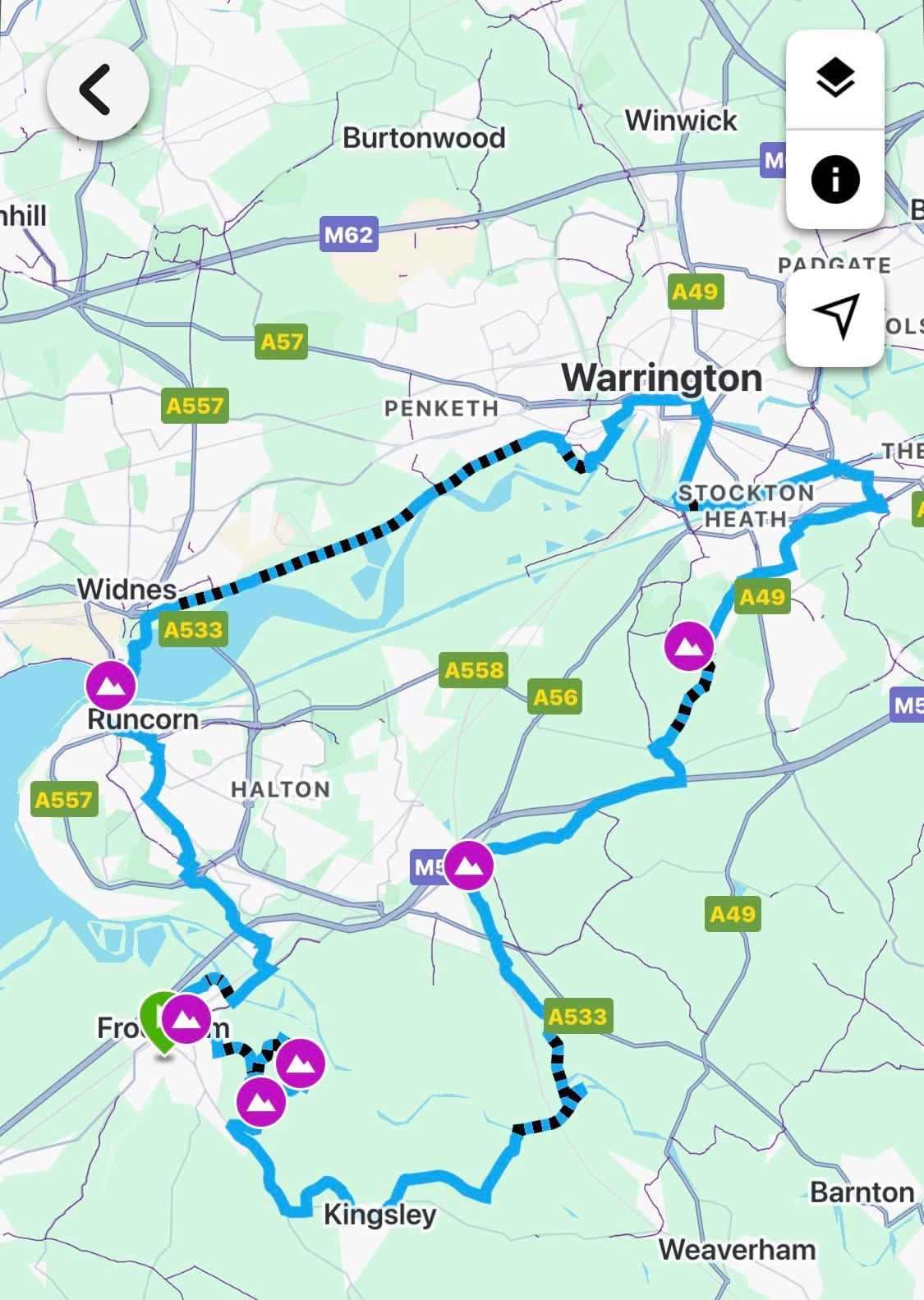Select the peak marker over Frodsham
924x1300 pixels.
[187, 1020]
